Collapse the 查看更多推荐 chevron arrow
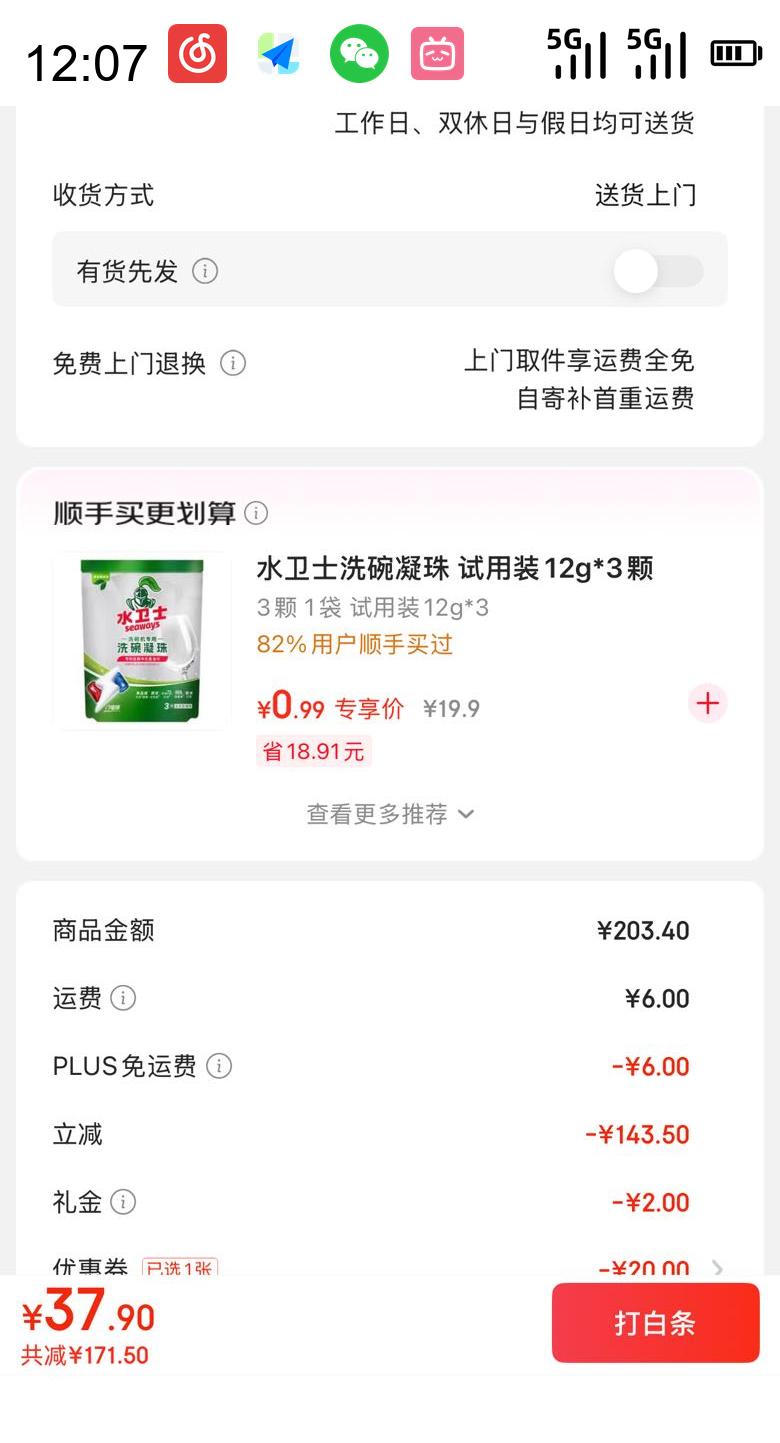780x1443 pixels. coord(464,815)
